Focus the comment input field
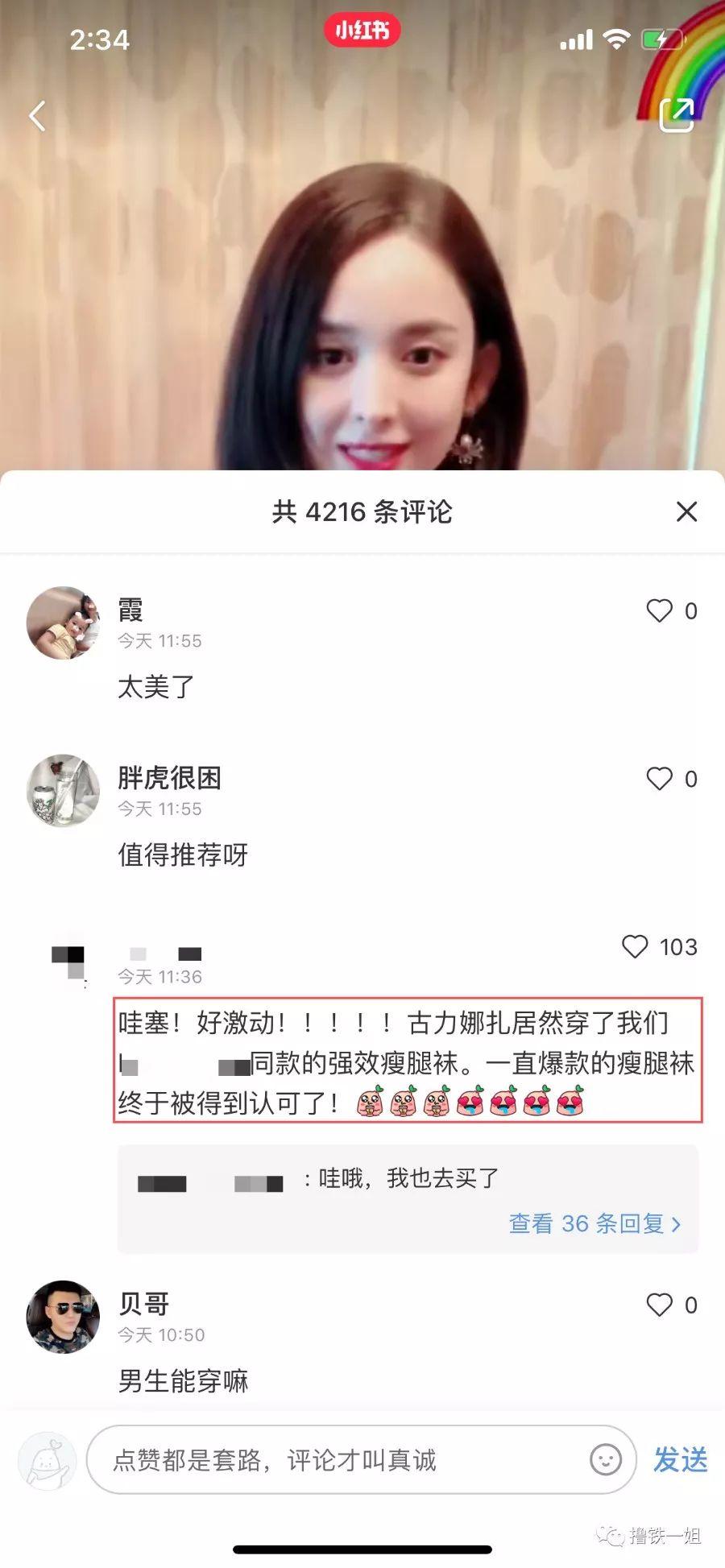725x1568 pixels. (362, 1459)
